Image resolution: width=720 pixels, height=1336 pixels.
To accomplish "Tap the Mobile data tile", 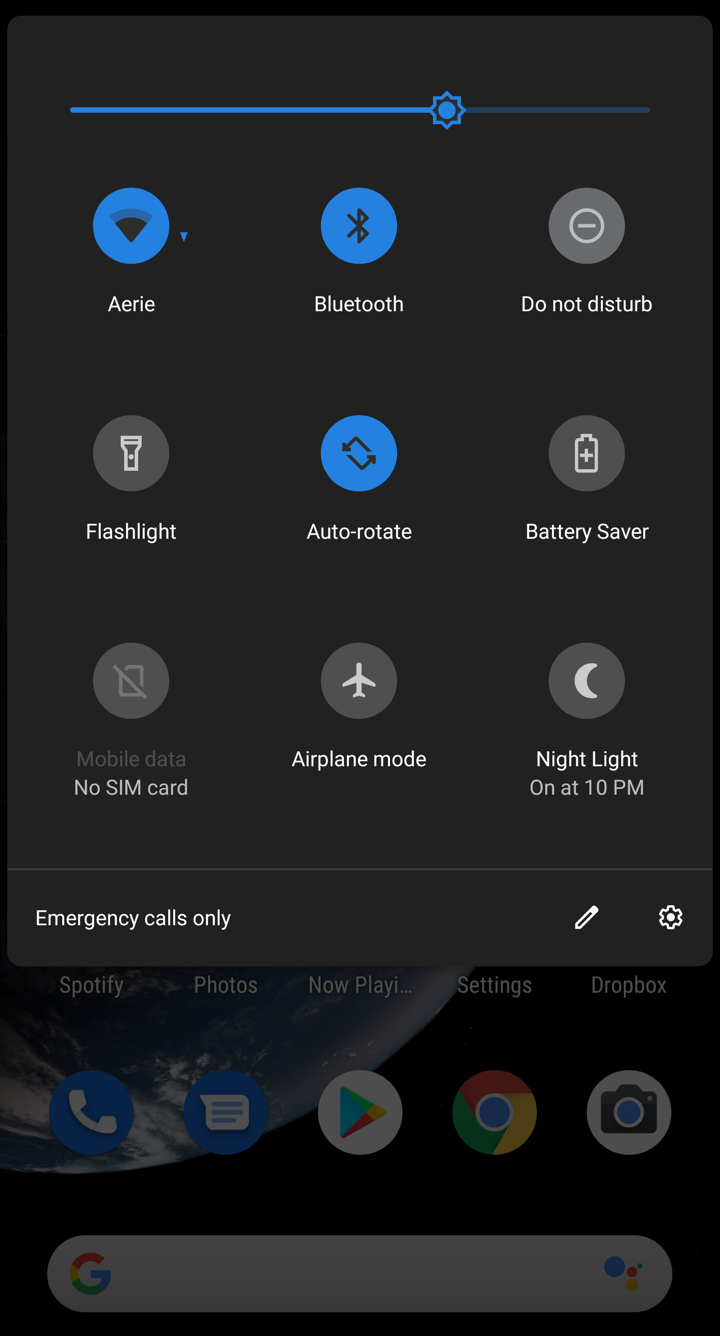I will point(131,681).
